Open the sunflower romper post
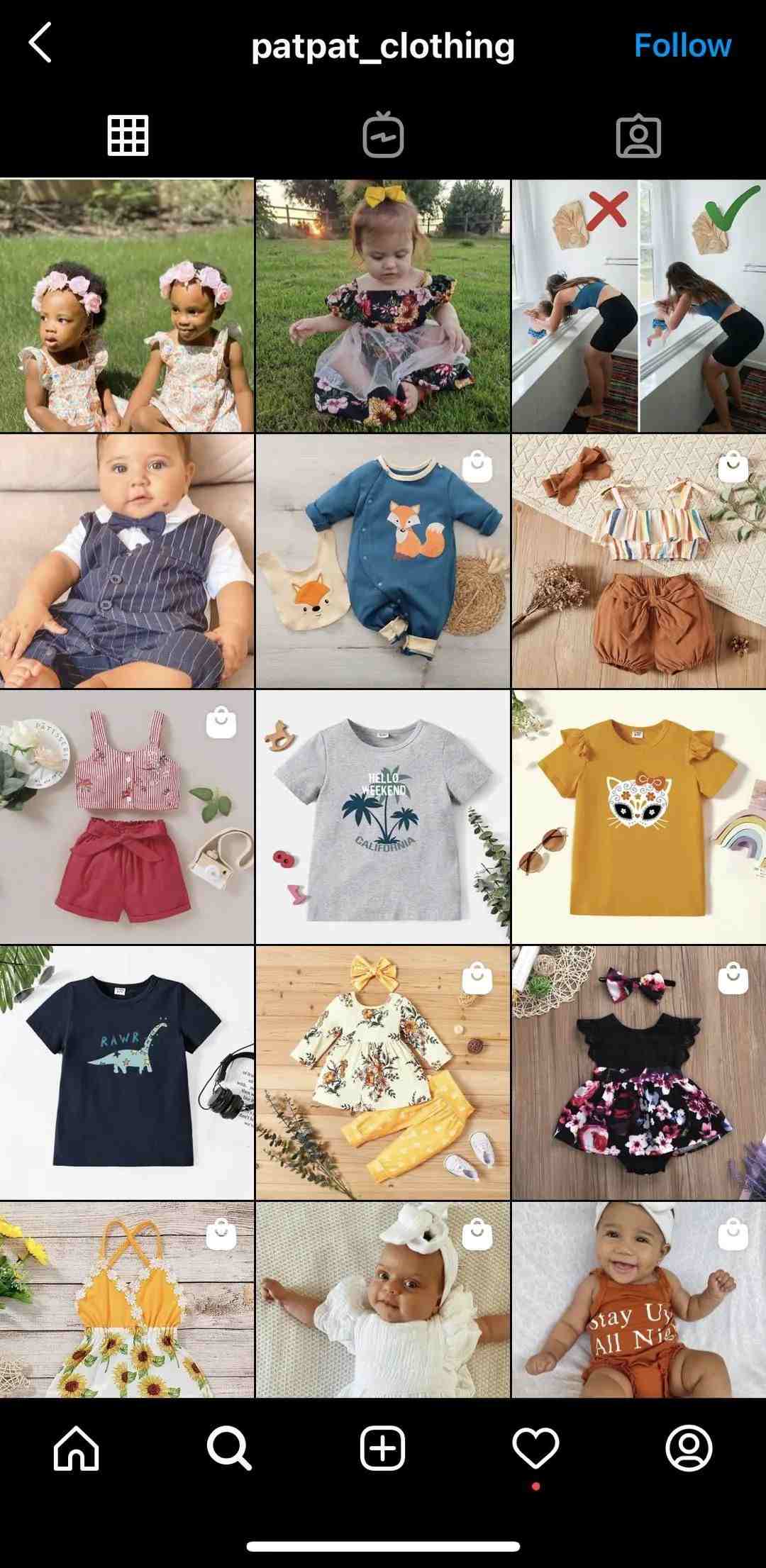 click(126, 1299)
